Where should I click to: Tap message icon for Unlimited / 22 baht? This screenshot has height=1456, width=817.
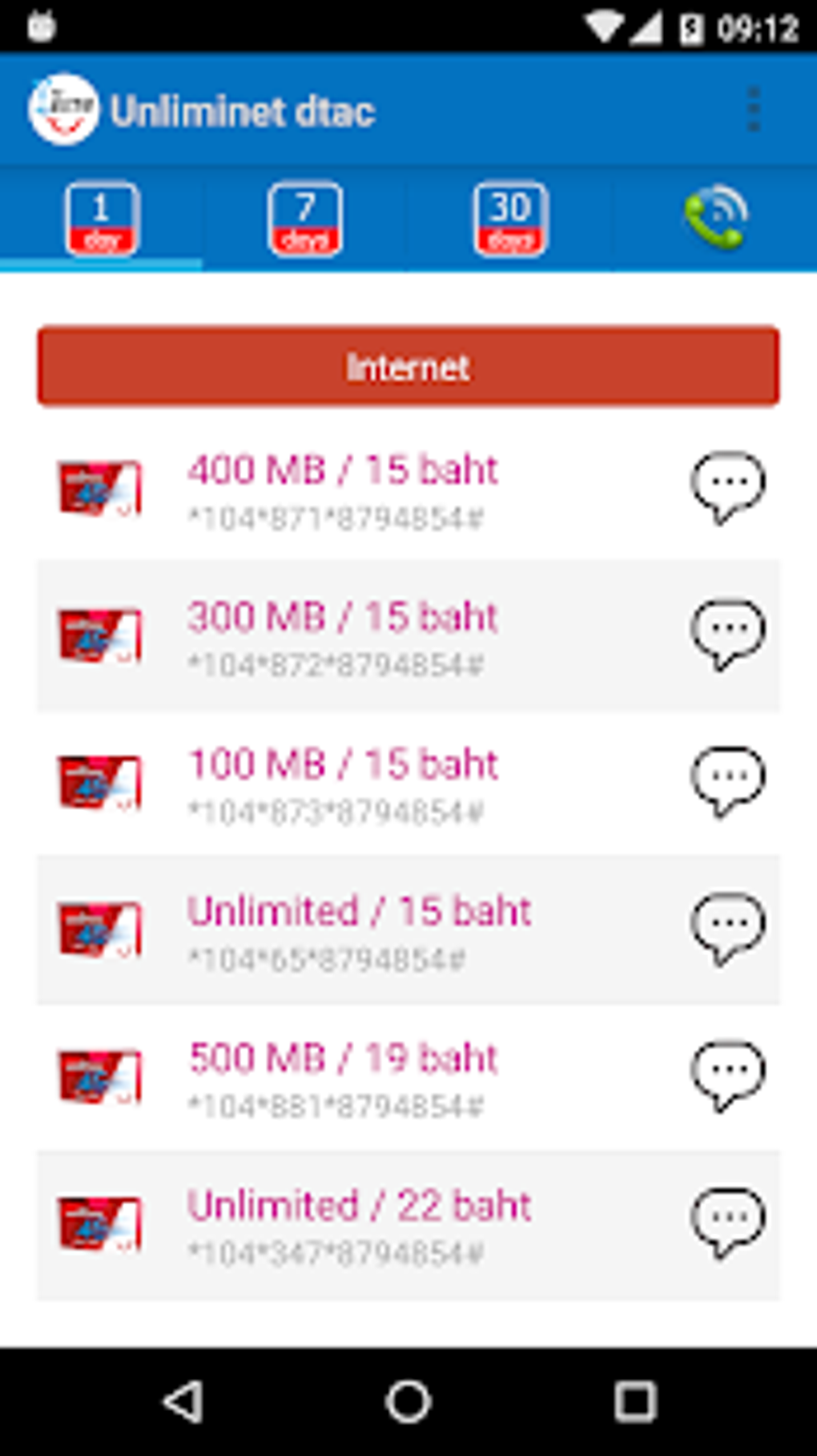pos(727,1222)
